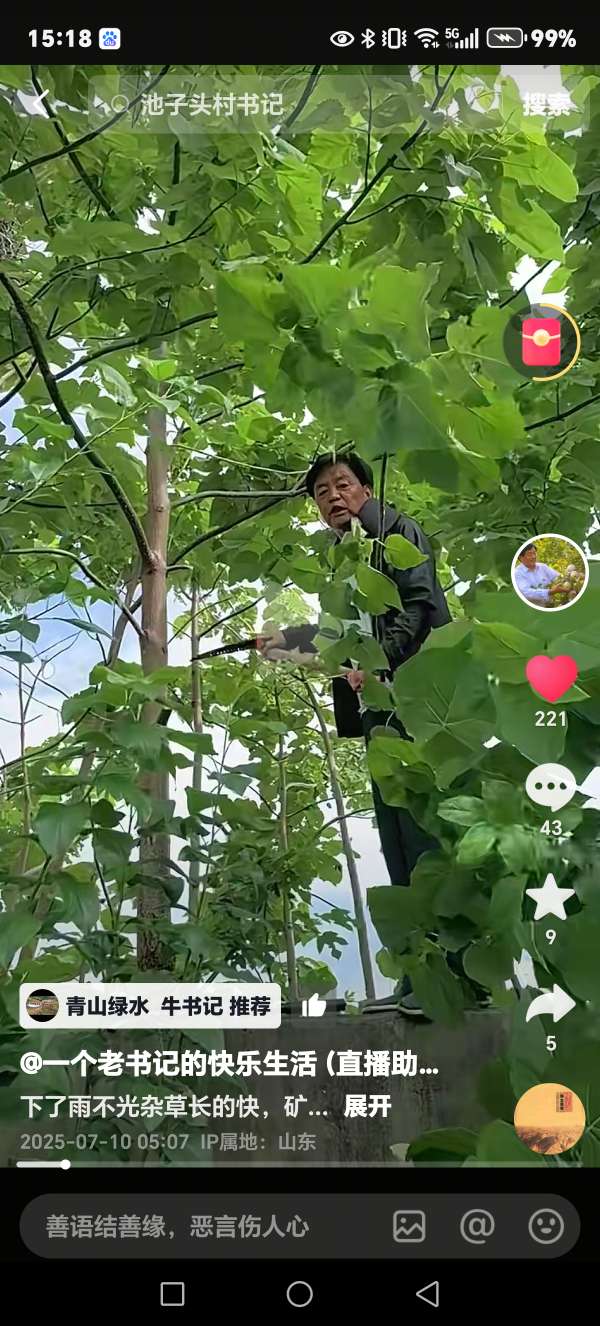Open the author's profile avatar
600x1326 pixels.
coord(549,572)
